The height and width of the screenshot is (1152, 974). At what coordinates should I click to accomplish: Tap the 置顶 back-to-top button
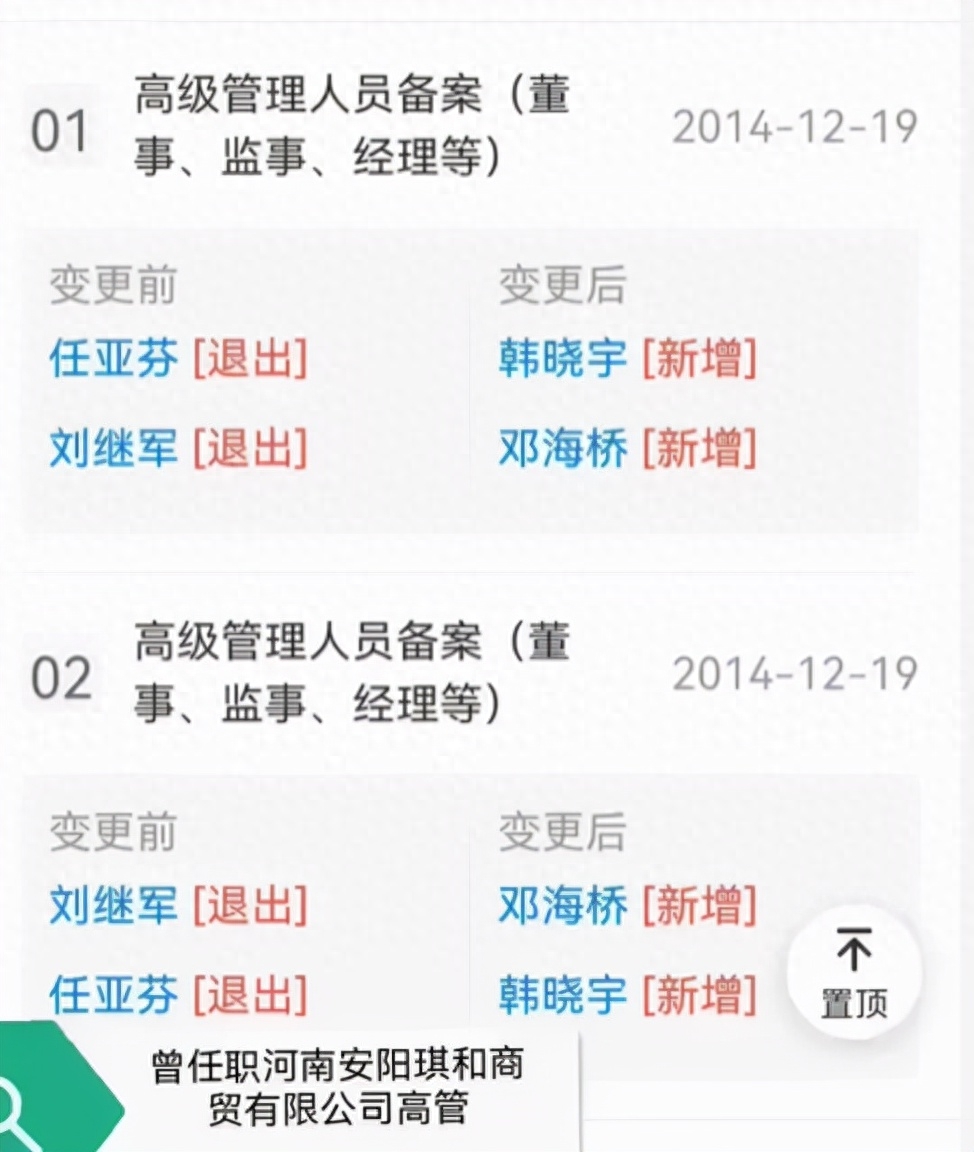point(853,971)
